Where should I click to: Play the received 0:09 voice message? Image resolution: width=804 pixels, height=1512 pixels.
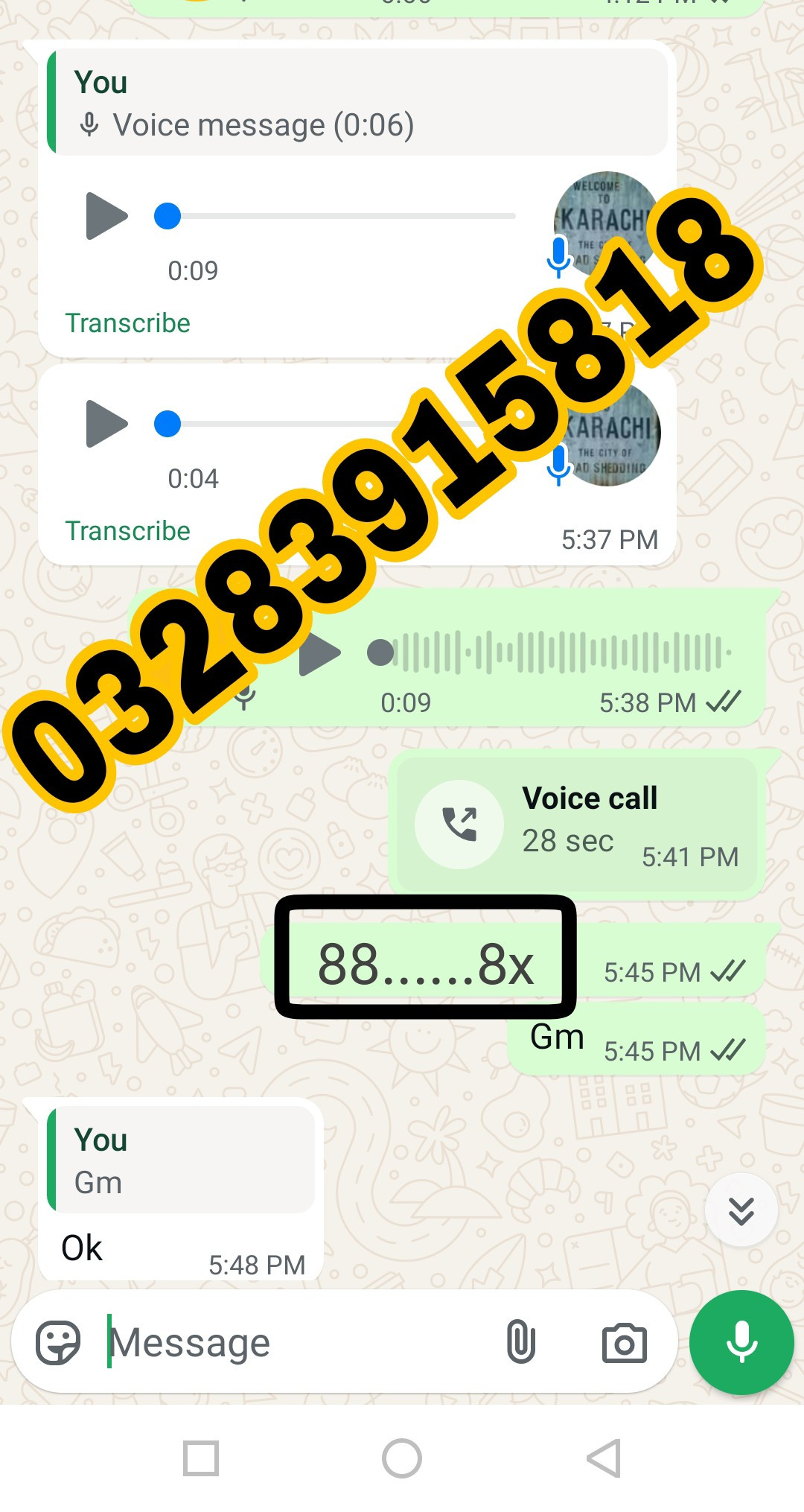pyautogui.click(x=106, y=216)
